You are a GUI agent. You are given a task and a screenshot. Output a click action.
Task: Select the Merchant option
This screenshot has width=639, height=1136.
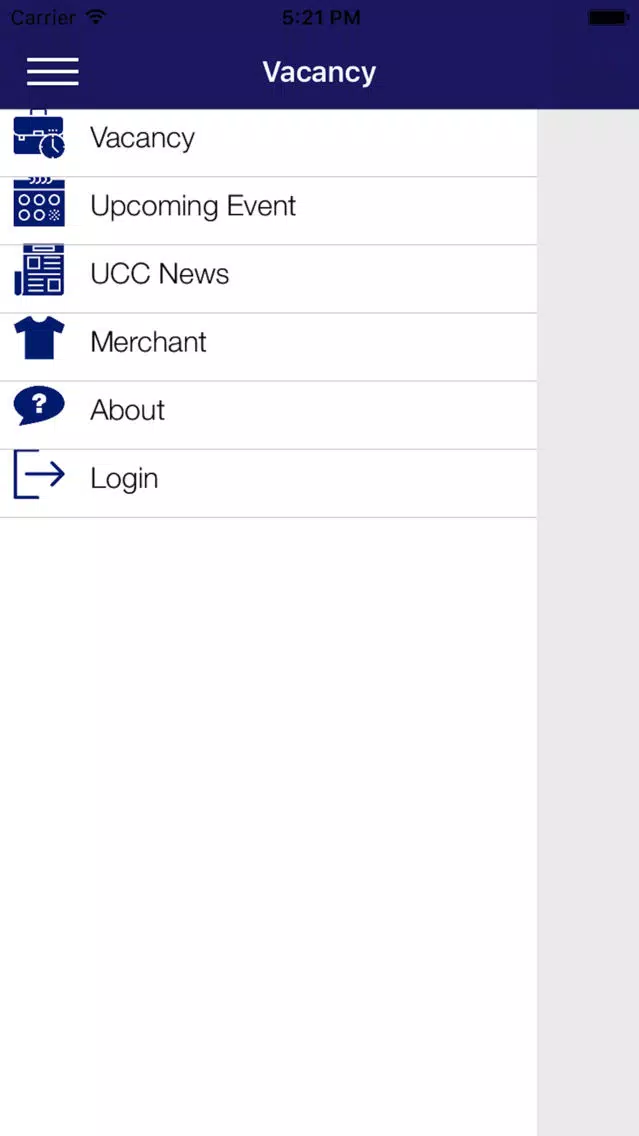click(x=268, y=347)
